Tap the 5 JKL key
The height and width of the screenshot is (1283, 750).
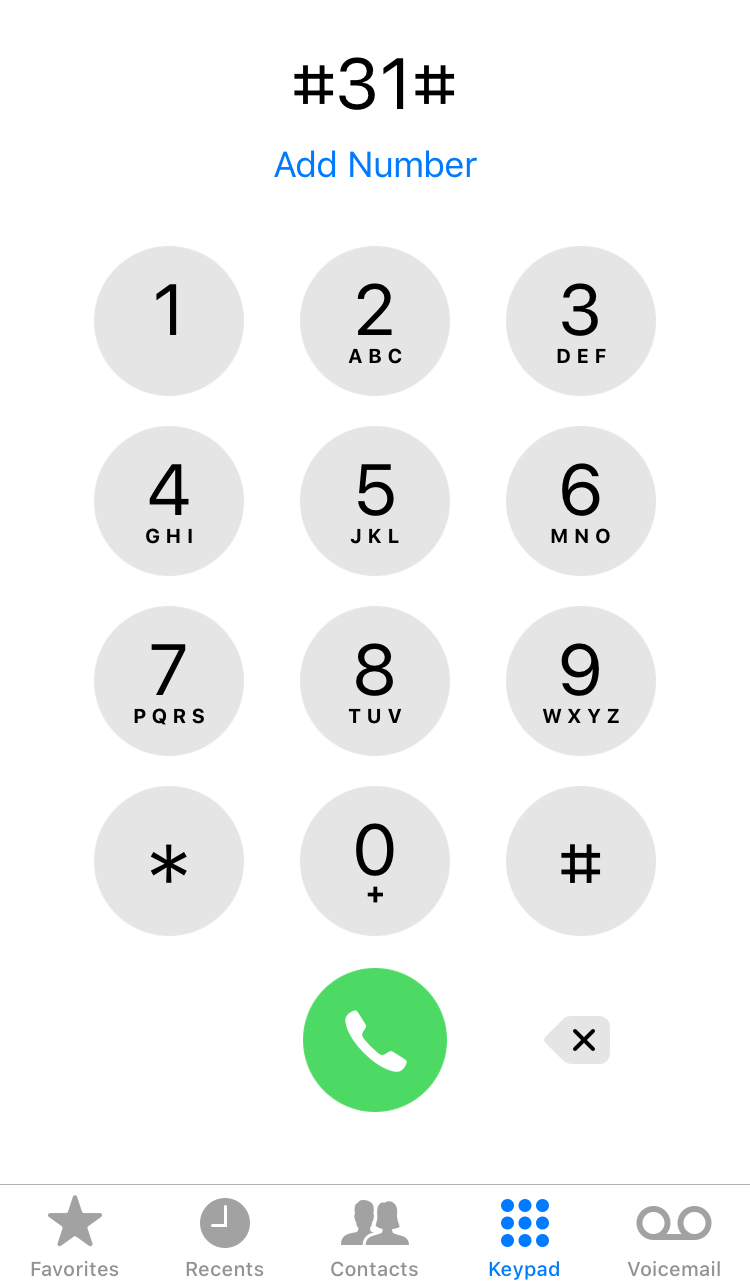coord(375,501)
